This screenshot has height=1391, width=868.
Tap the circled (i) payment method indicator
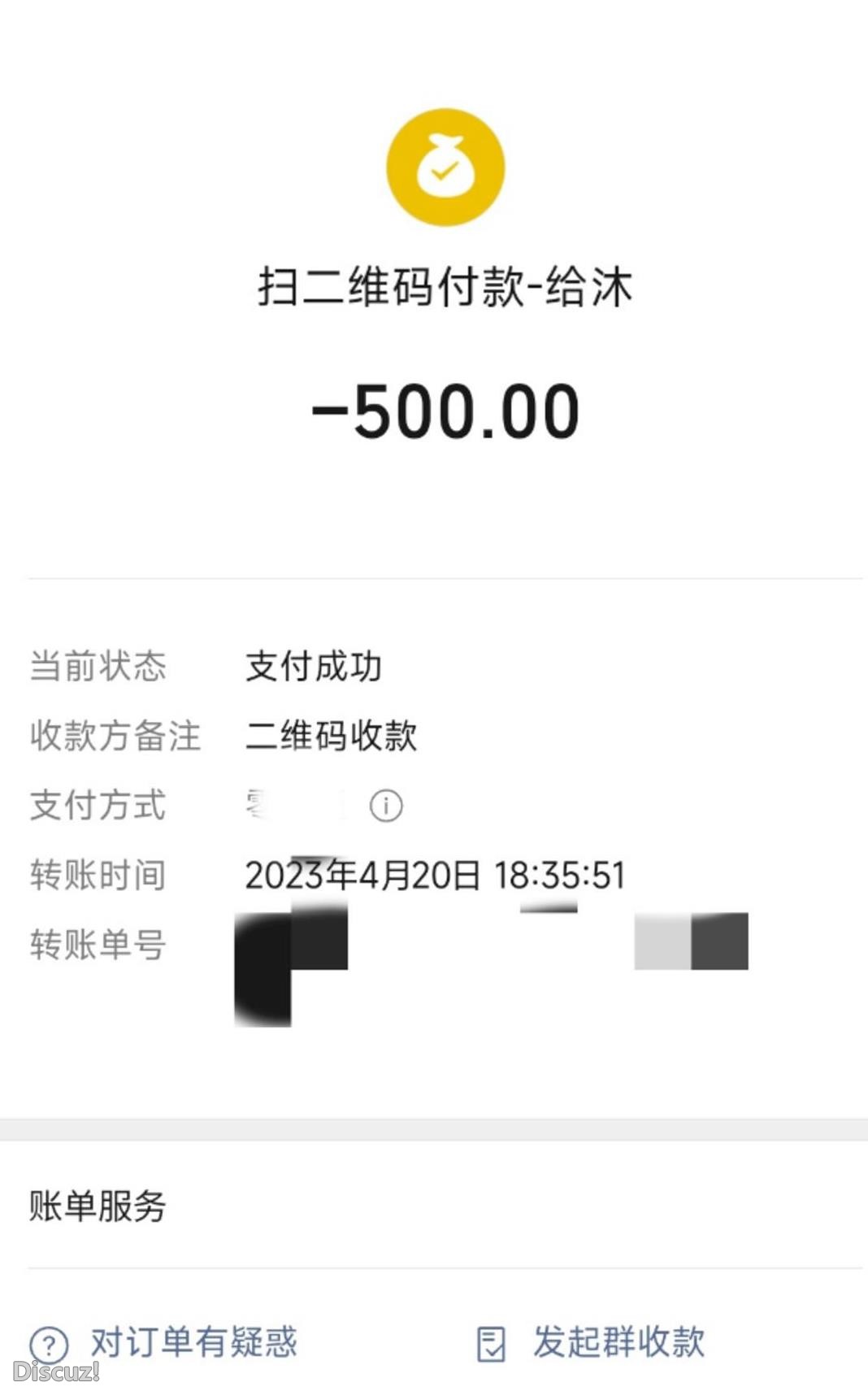tap(384, 806)
